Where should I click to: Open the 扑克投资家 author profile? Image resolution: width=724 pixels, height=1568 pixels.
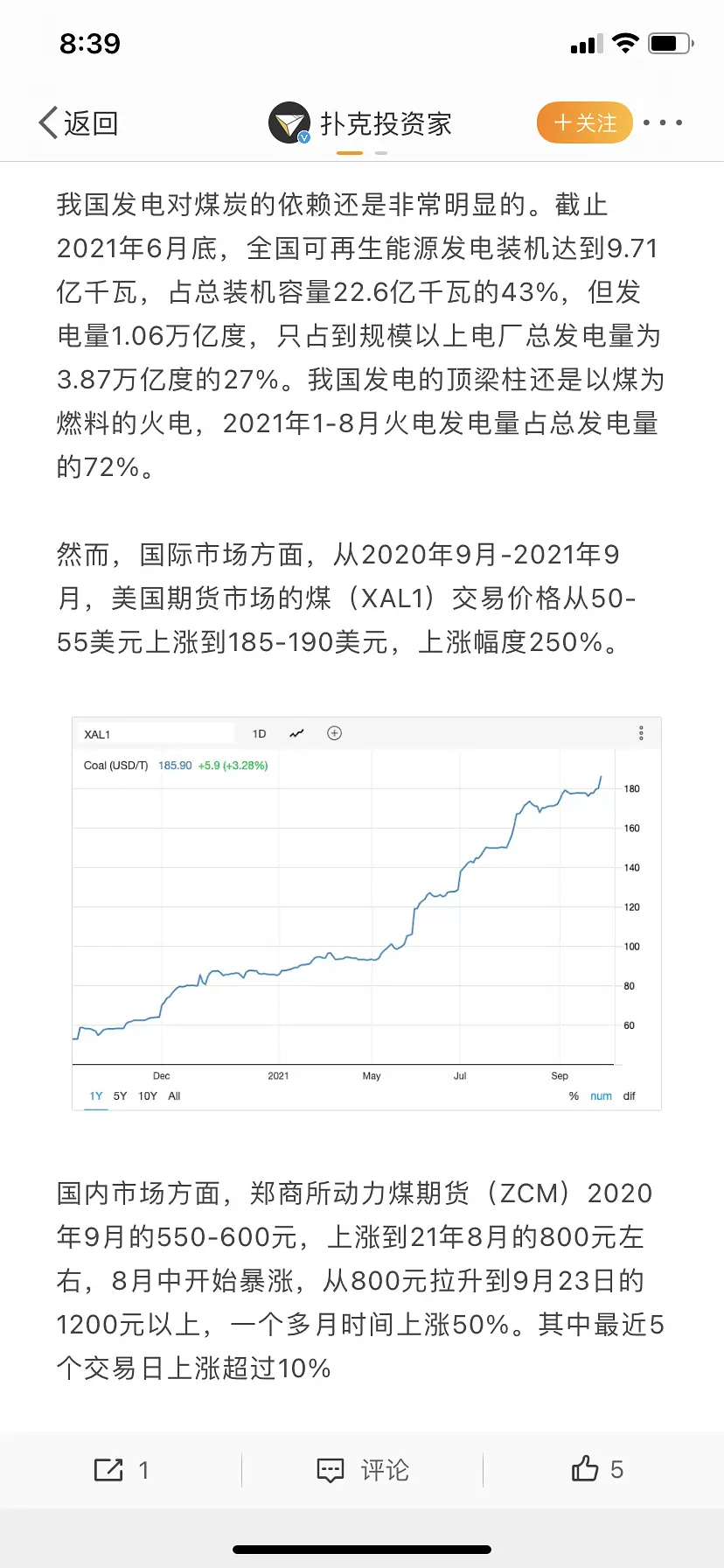(x=360, y=123)
